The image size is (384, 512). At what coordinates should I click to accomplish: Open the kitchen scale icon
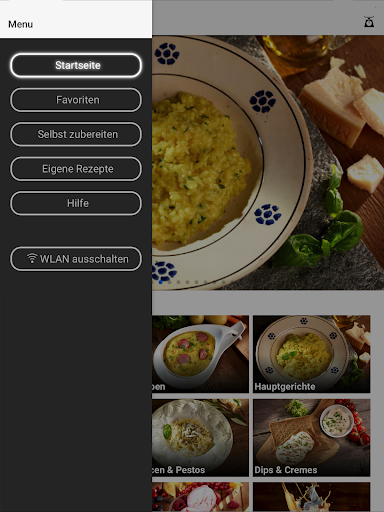[369, 22]
